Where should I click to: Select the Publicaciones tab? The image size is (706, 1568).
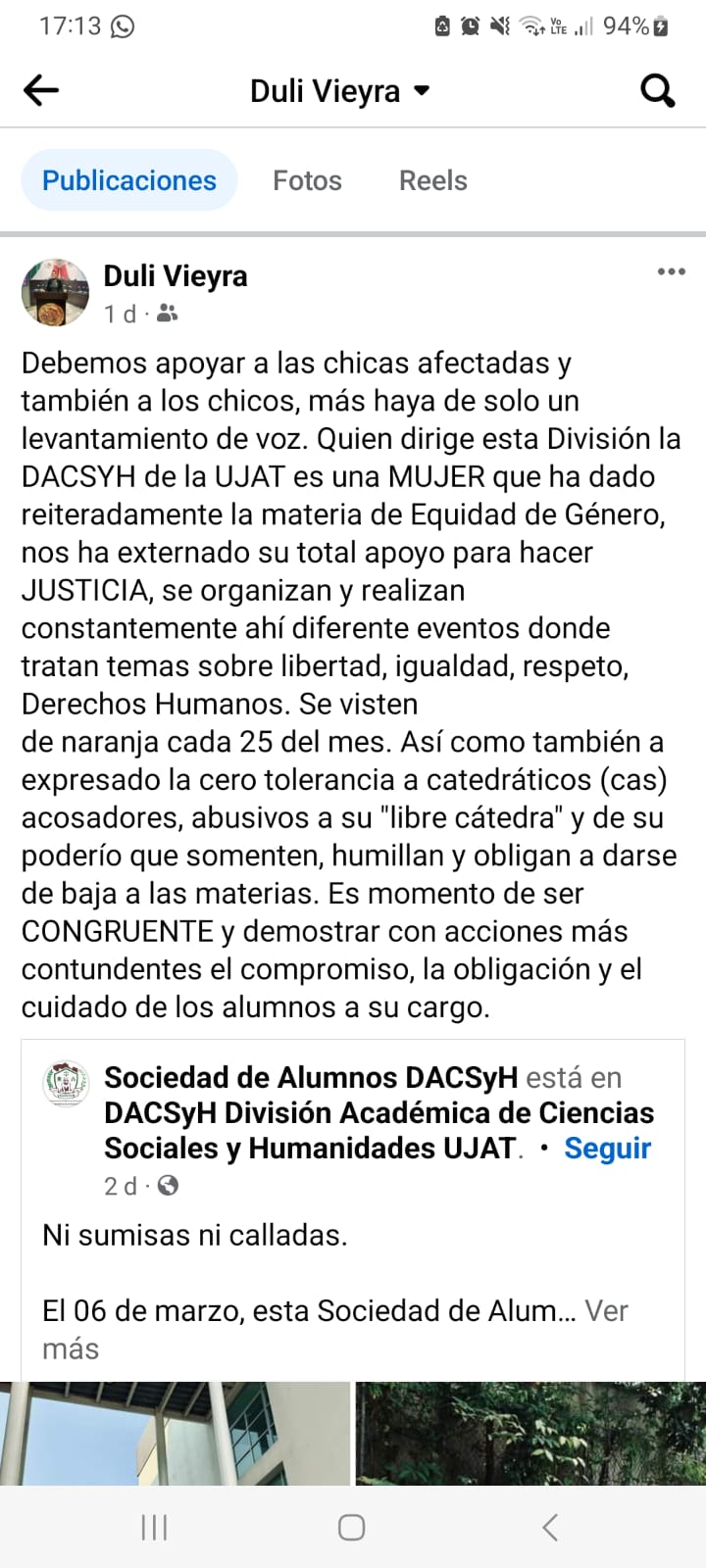point(128,180)
